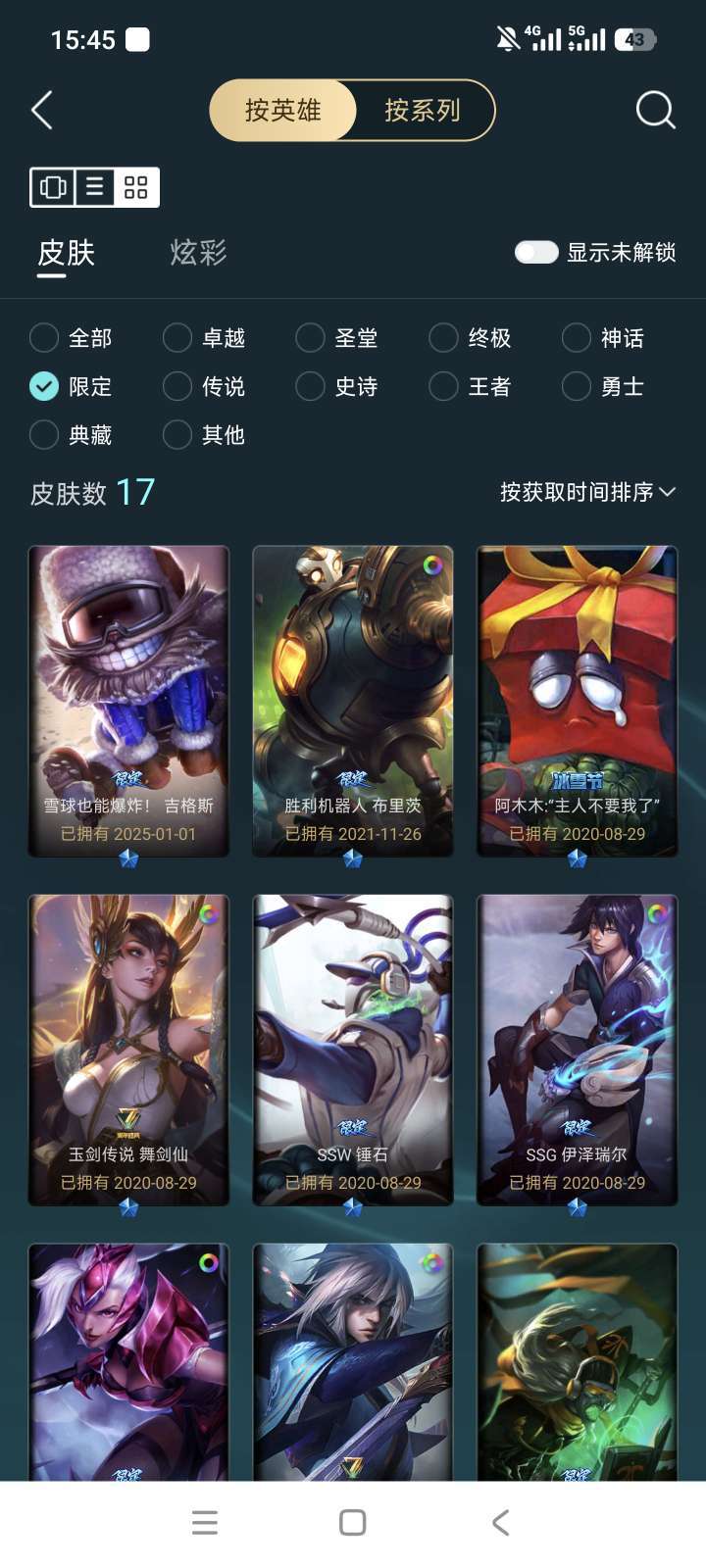
Task: Open the search function
Action: pyautogui.click(x=655, y=111)
